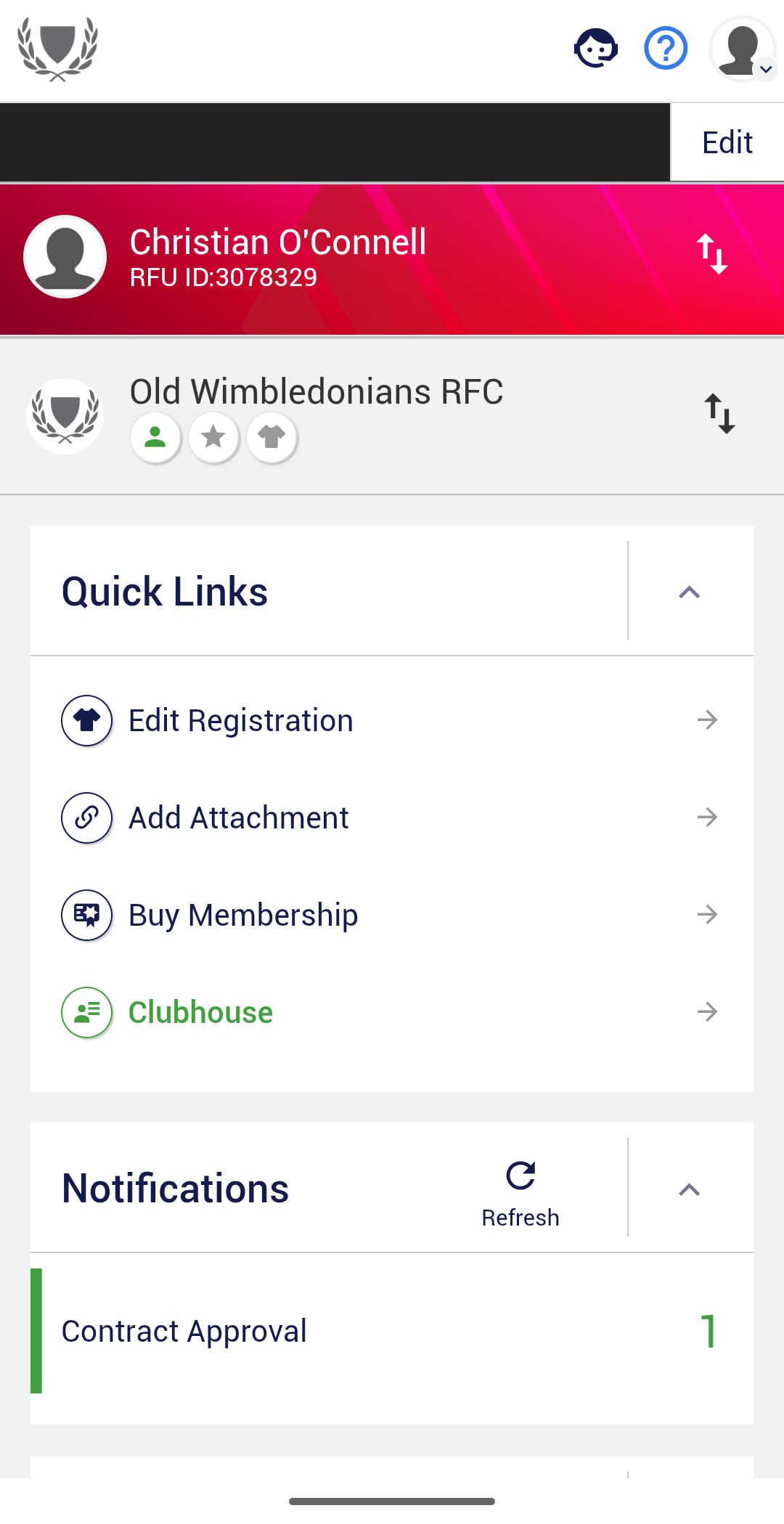Open Buy Membership
784x1524 pixels.
tap(392, 915)
